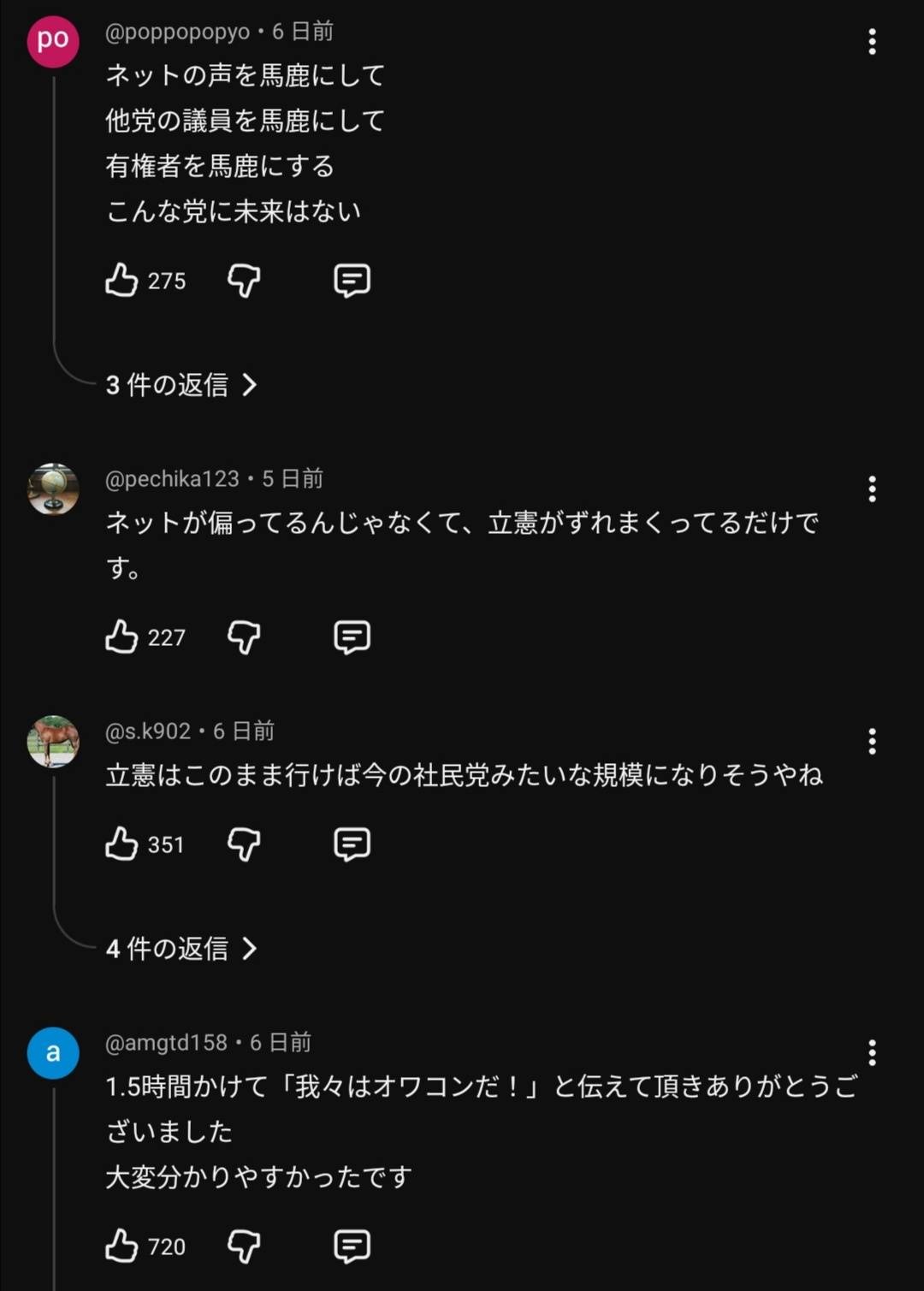
Task: Like the comment by @s.k902
Action: click(x=121, y=844)
